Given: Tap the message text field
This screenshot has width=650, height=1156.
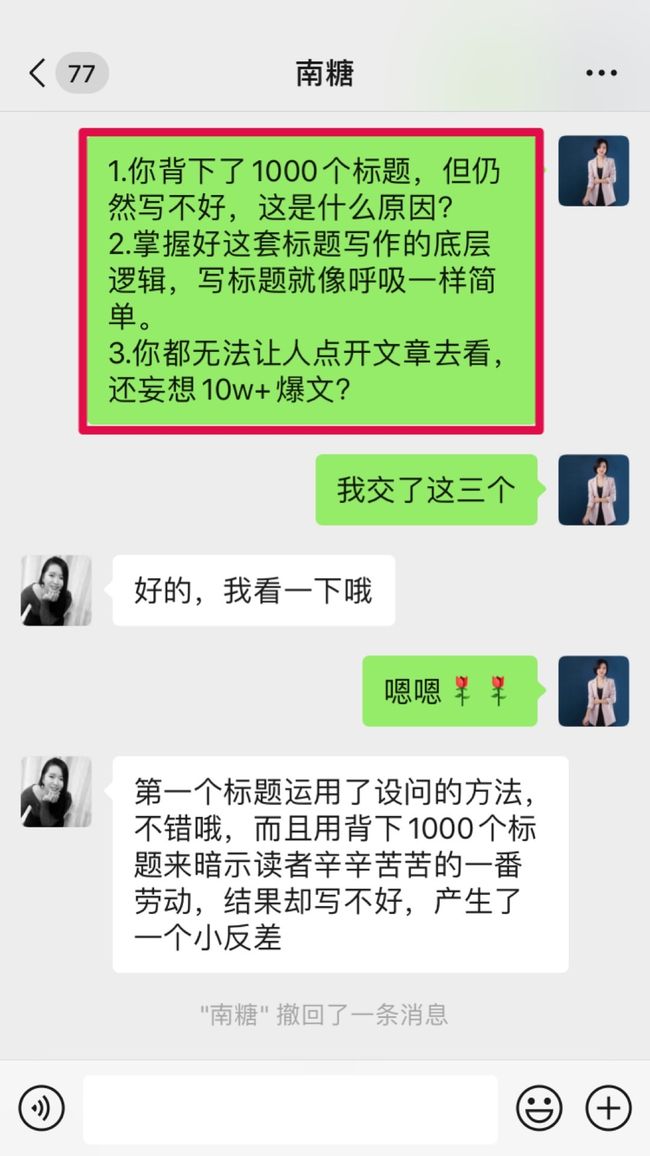Looking at the screenshot, I should tap(290, 1109).
